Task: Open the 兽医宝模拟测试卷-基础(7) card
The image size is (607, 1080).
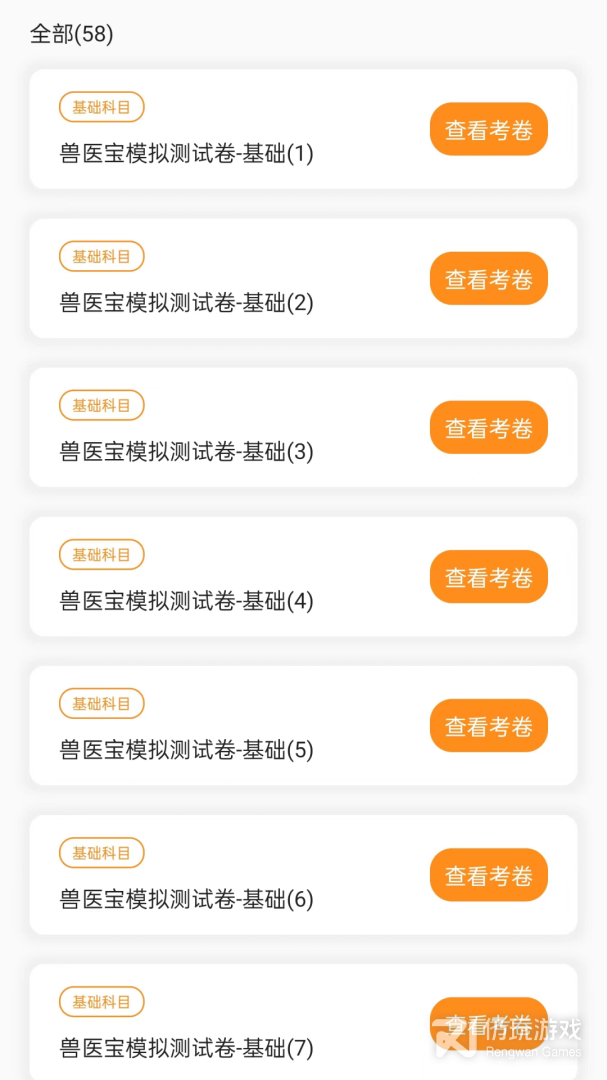Action: click(303, 1022)
